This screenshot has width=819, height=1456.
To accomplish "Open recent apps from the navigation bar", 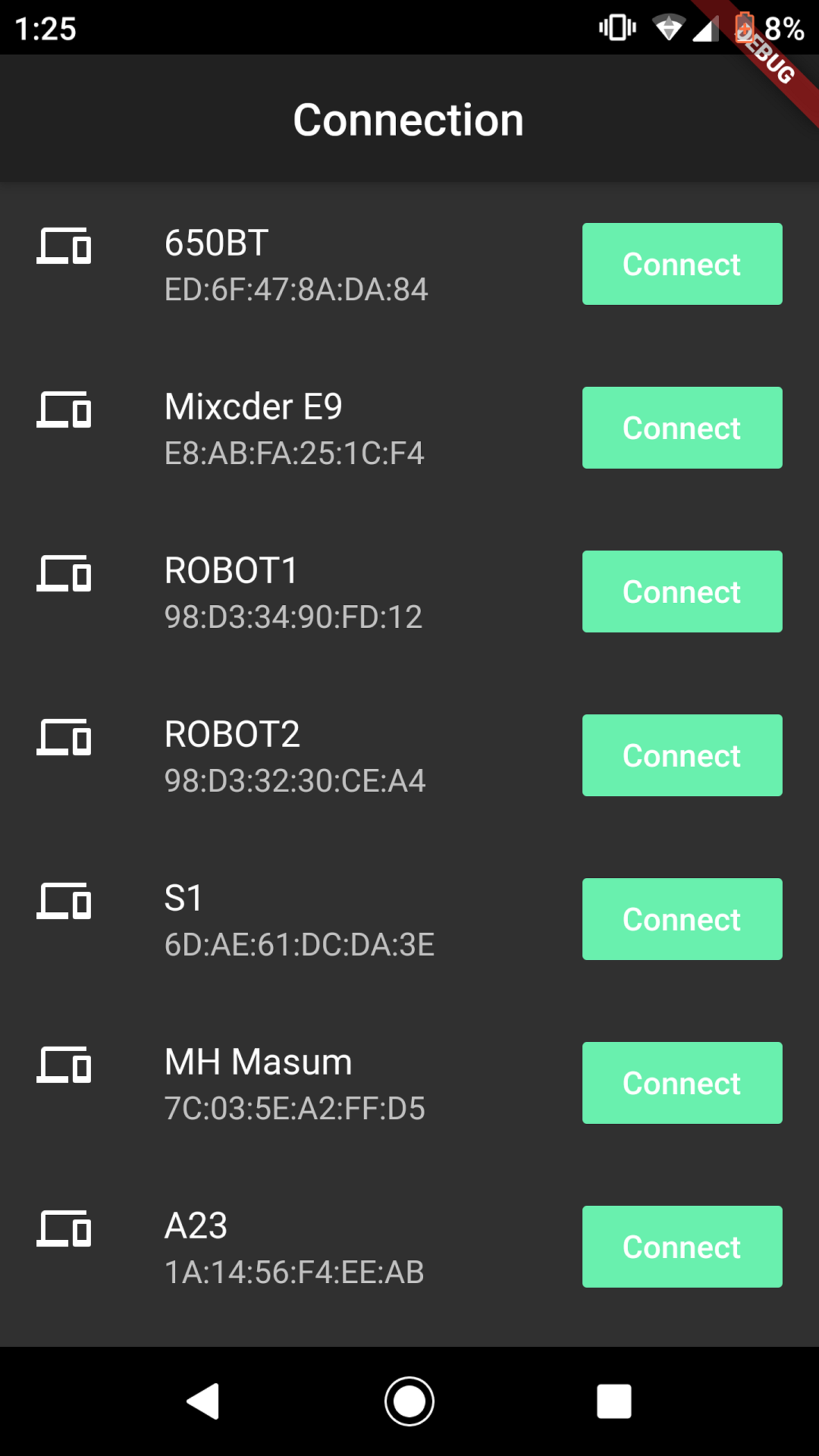I will (614, 1401).
